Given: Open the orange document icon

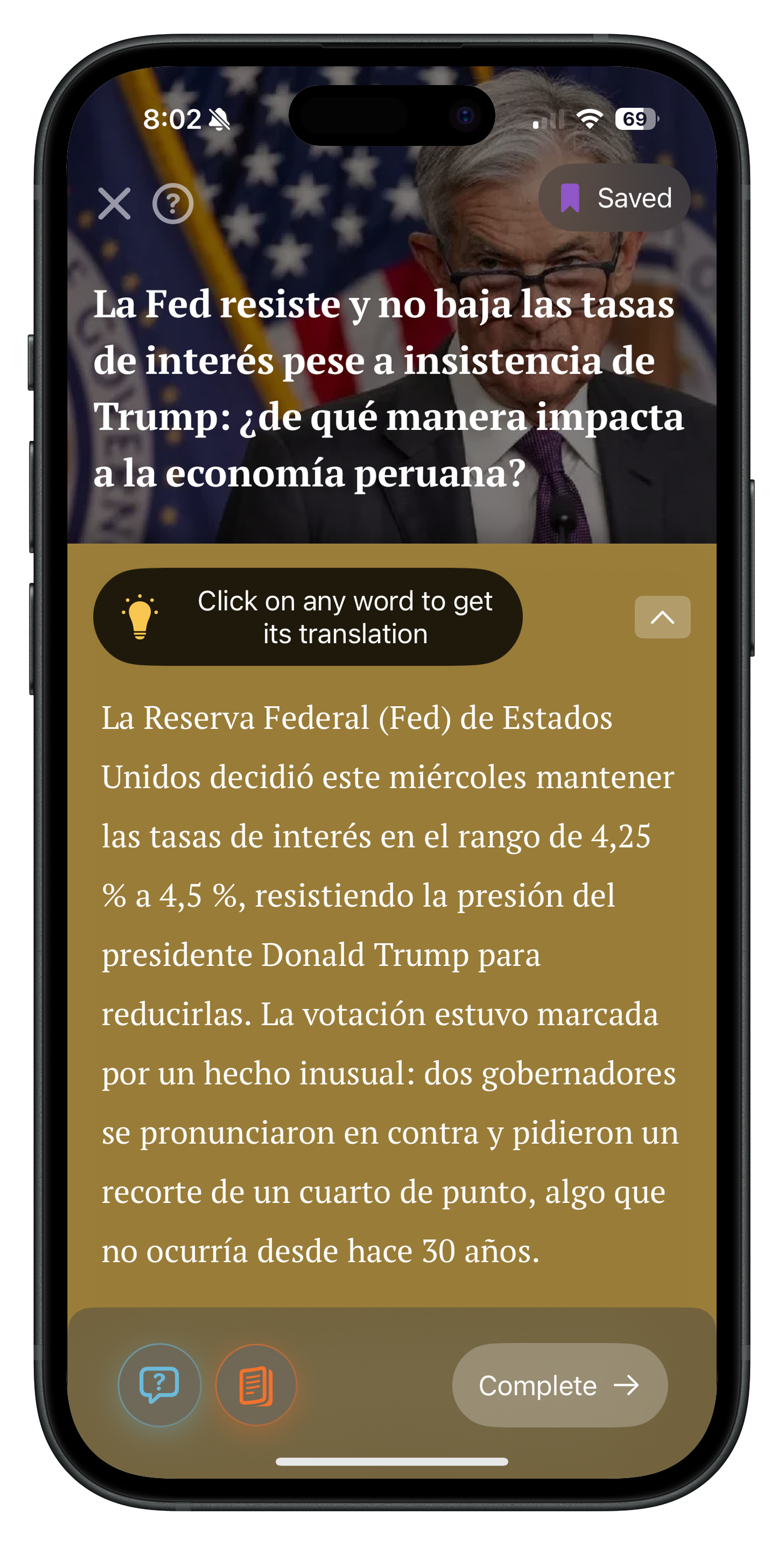Looking at the screenshot, I should point(256,1385).
